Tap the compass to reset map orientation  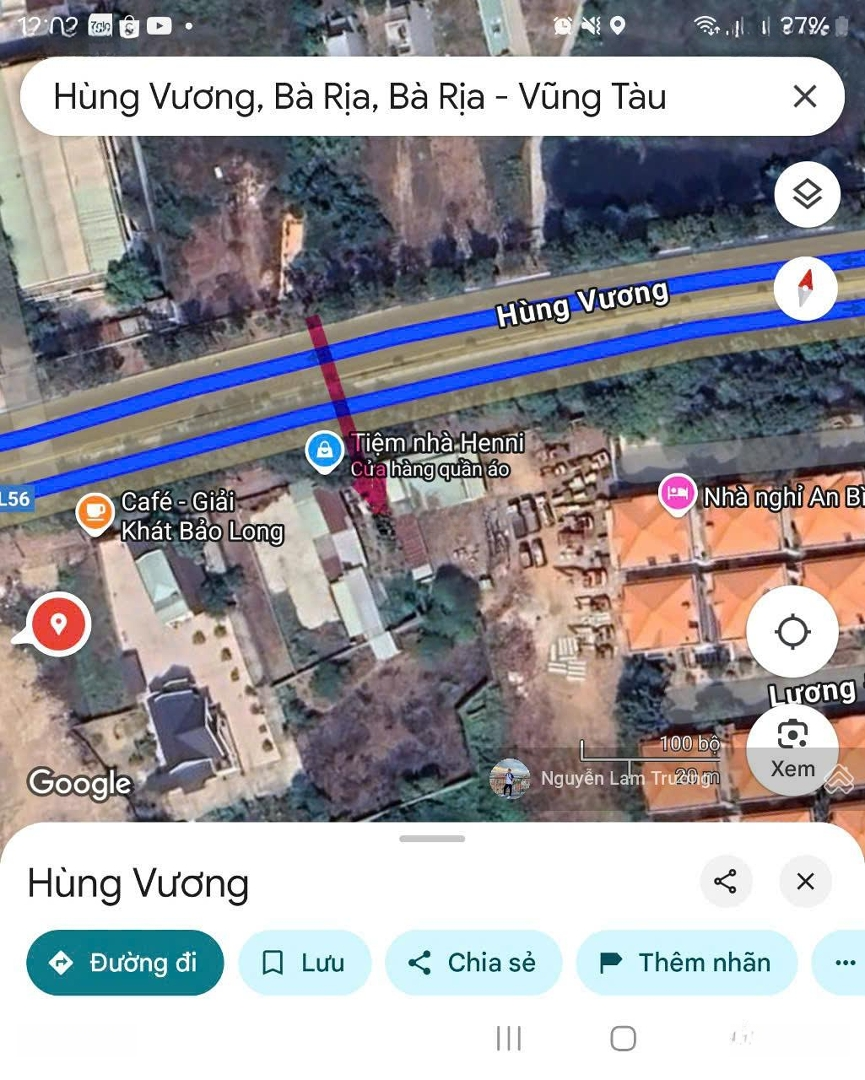[806, 287]
